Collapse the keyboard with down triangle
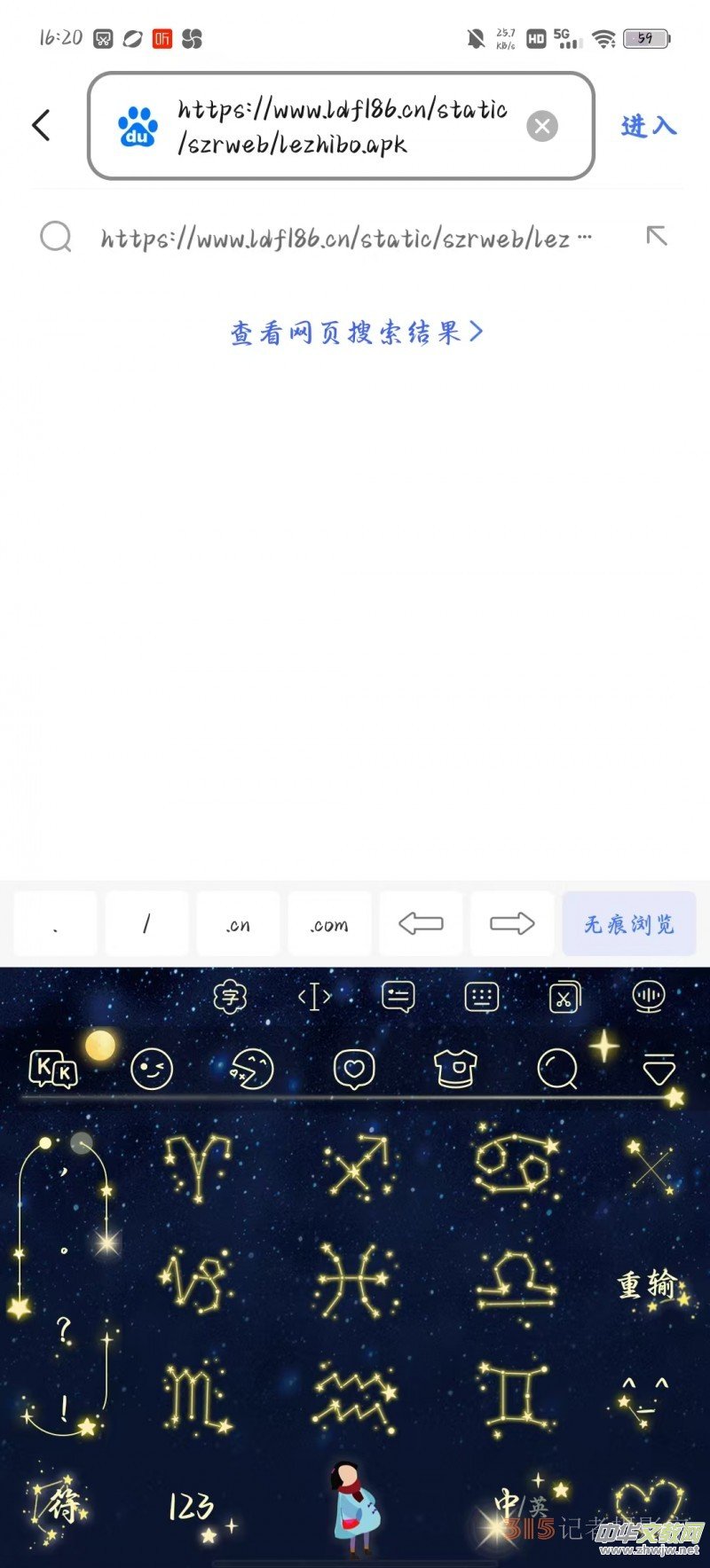Screen dimensions: 710x1568 coord(659,1070)
